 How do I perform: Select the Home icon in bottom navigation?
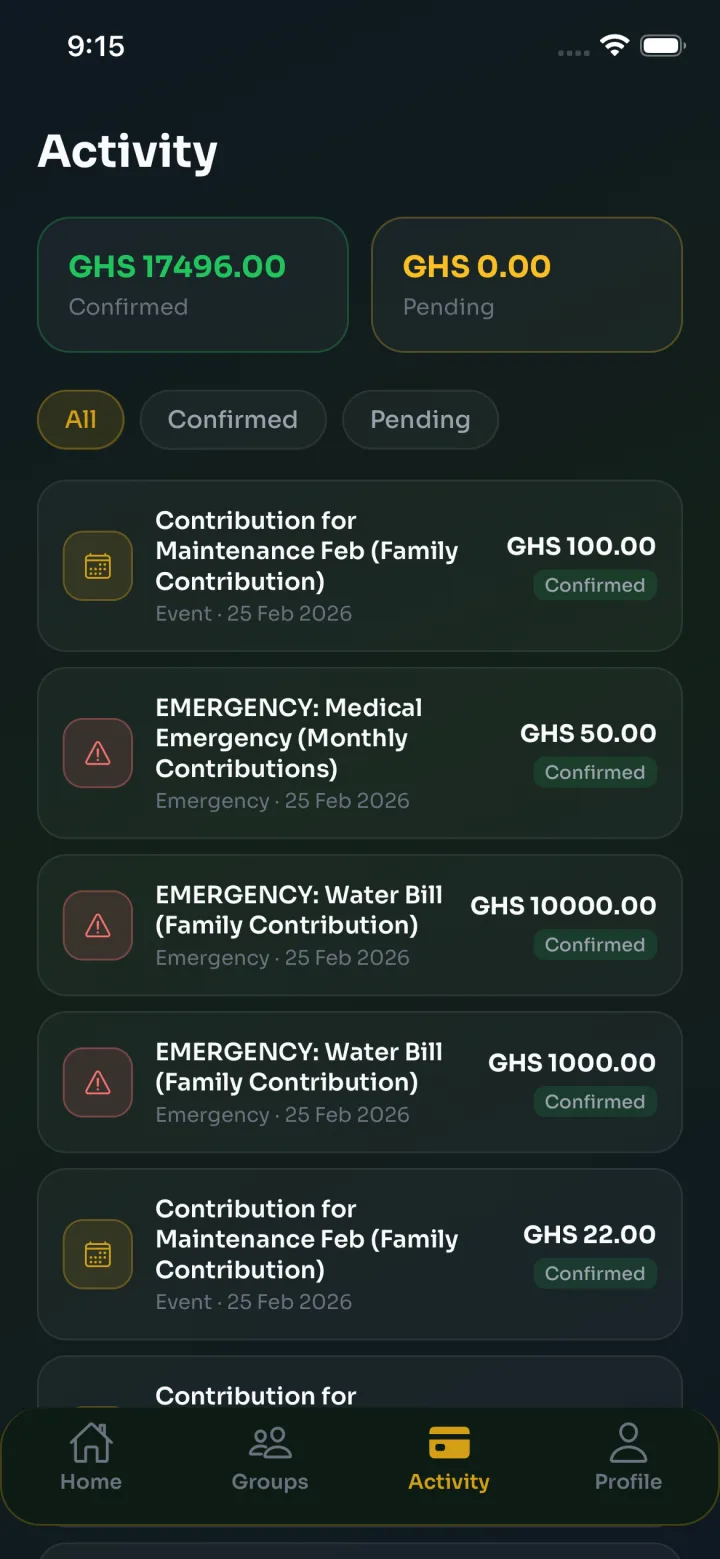[91, 1443]
